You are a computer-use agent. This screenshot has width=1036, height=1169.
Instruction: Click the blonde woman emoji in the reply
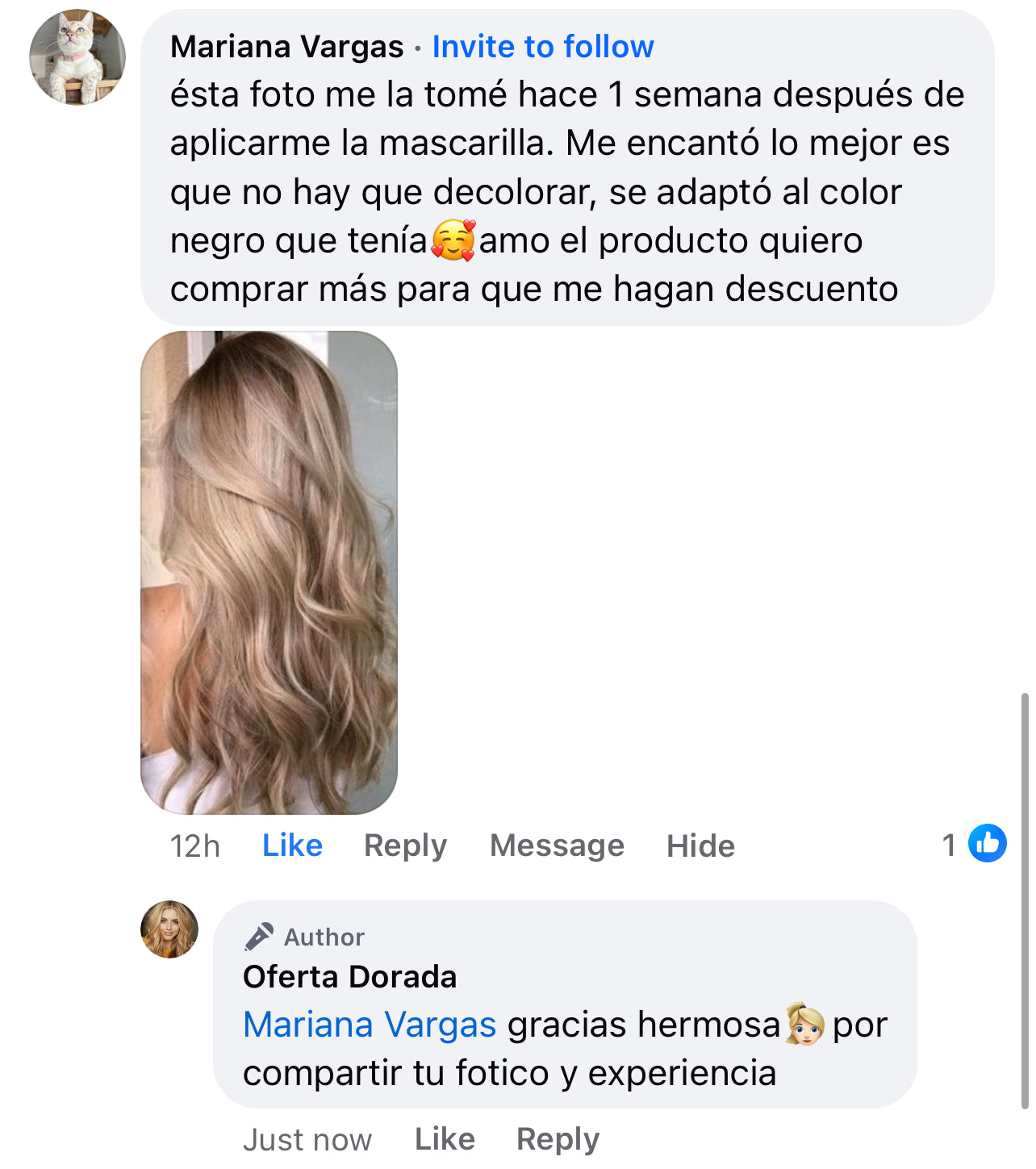click(804, 1024)
